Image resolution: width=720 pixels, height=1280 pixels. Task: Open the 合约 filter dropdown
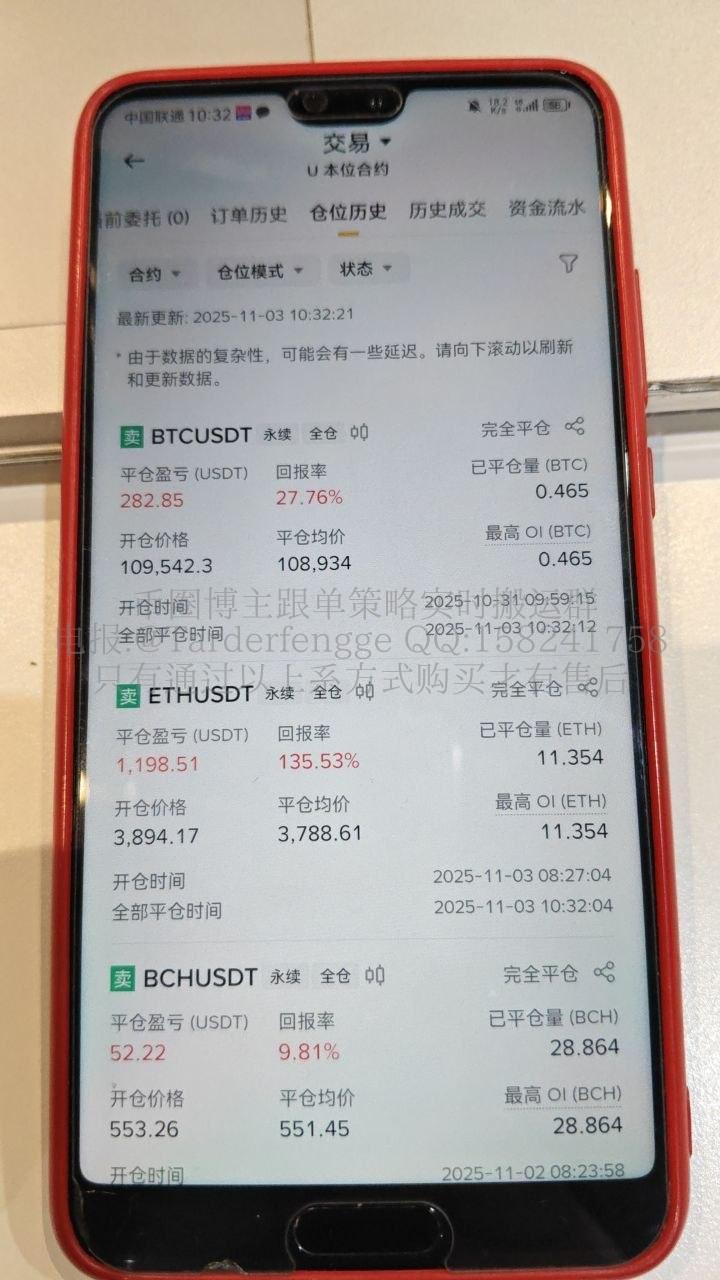point(154,273)
